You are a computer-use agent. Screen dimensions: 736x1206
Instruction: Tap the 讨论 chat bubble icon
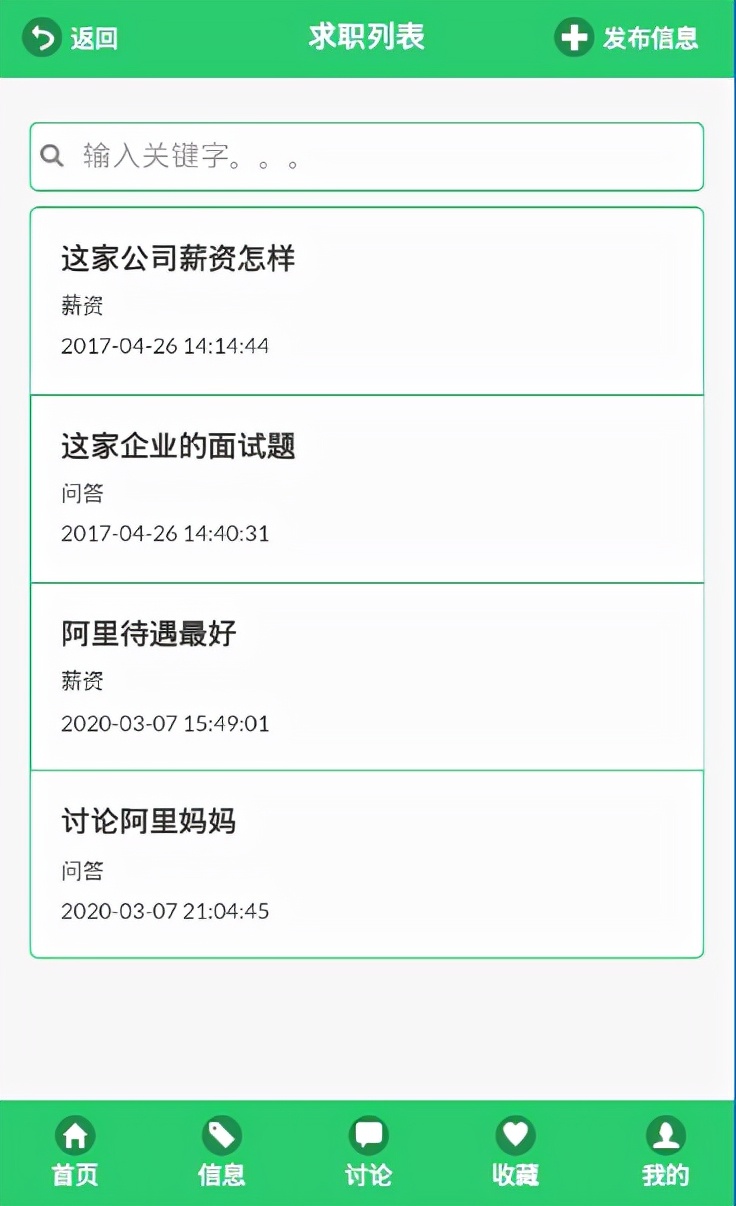click(368, 1135)
